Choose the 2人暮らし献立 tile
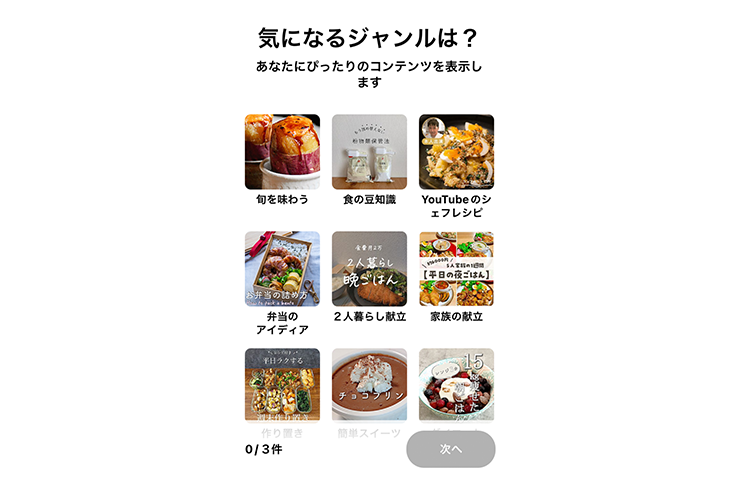The image size is (740, 485). 369,269
